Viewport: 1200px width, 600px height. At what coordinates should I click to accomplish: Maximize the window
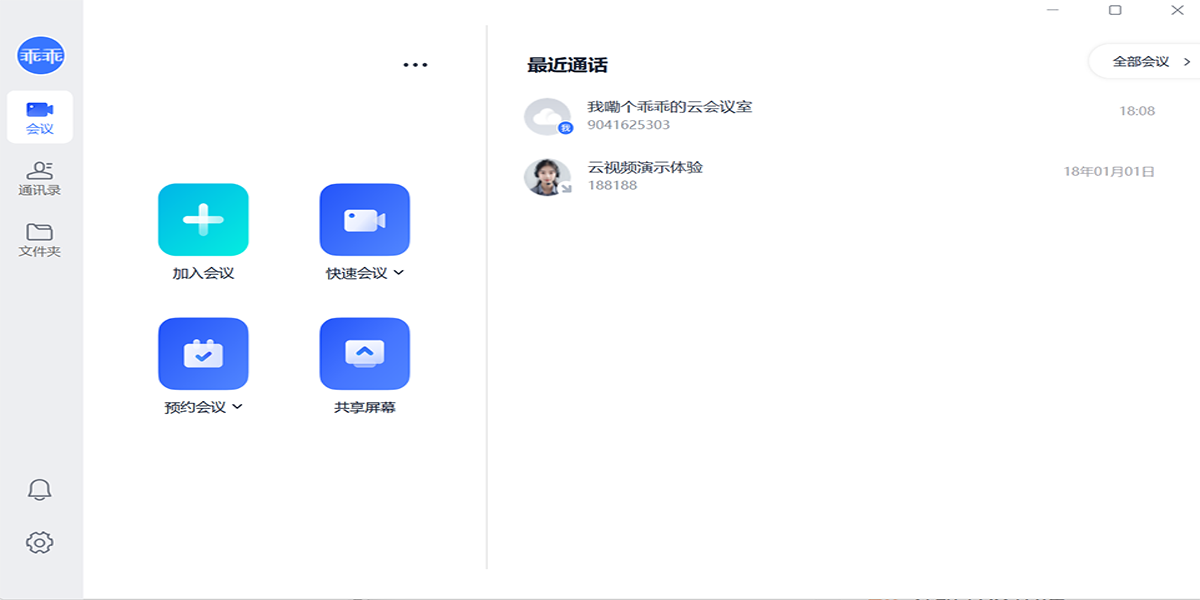pos(1115,10)
